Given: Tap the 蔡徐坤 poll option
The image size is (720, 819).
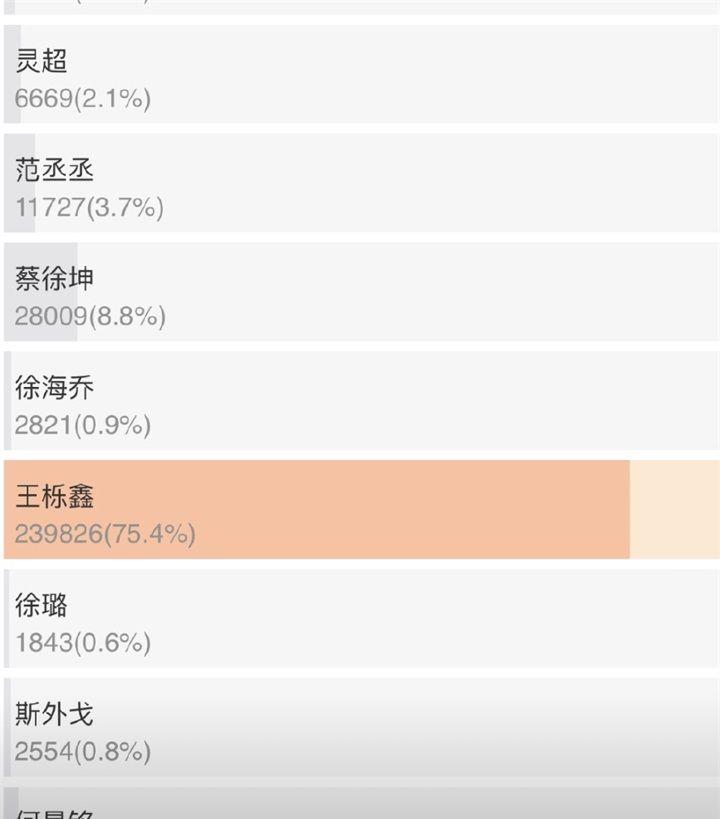Looking at the screenshot, I should click(x=360, y=296).
